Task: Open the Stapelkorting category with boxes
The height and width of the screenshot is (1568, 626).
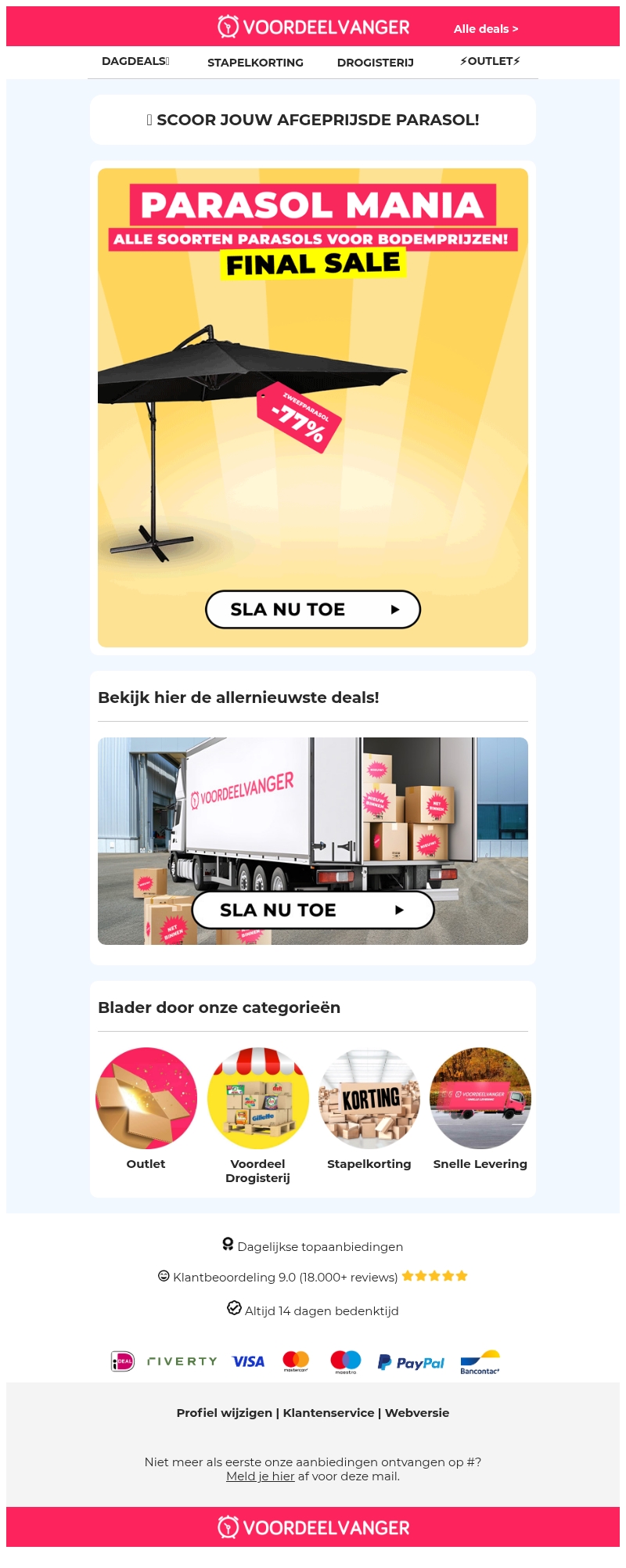Action: (369, 1098)
